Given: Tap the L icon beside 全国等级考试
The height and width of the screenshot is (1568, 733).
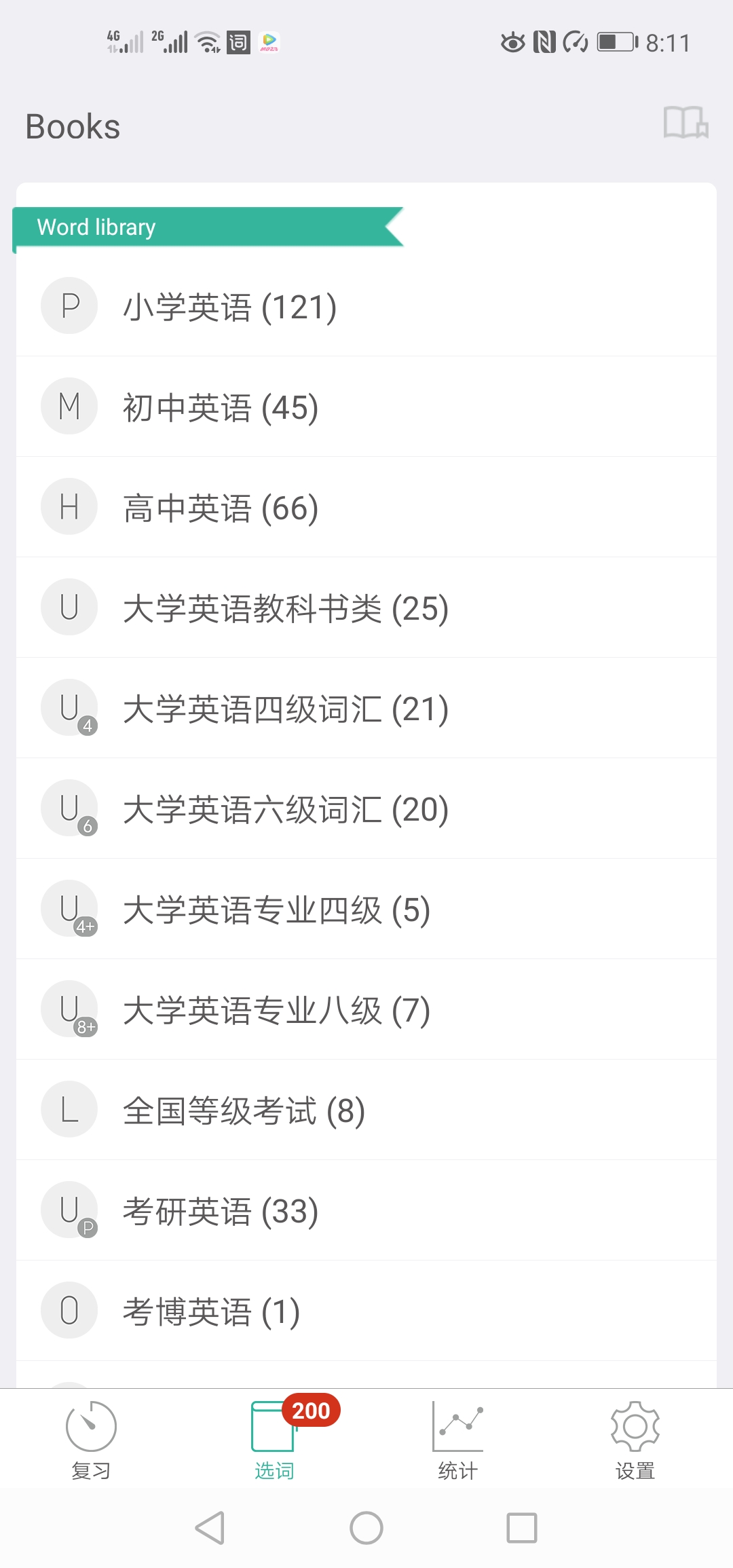Looking at the screenshot, I should 69,1110.
